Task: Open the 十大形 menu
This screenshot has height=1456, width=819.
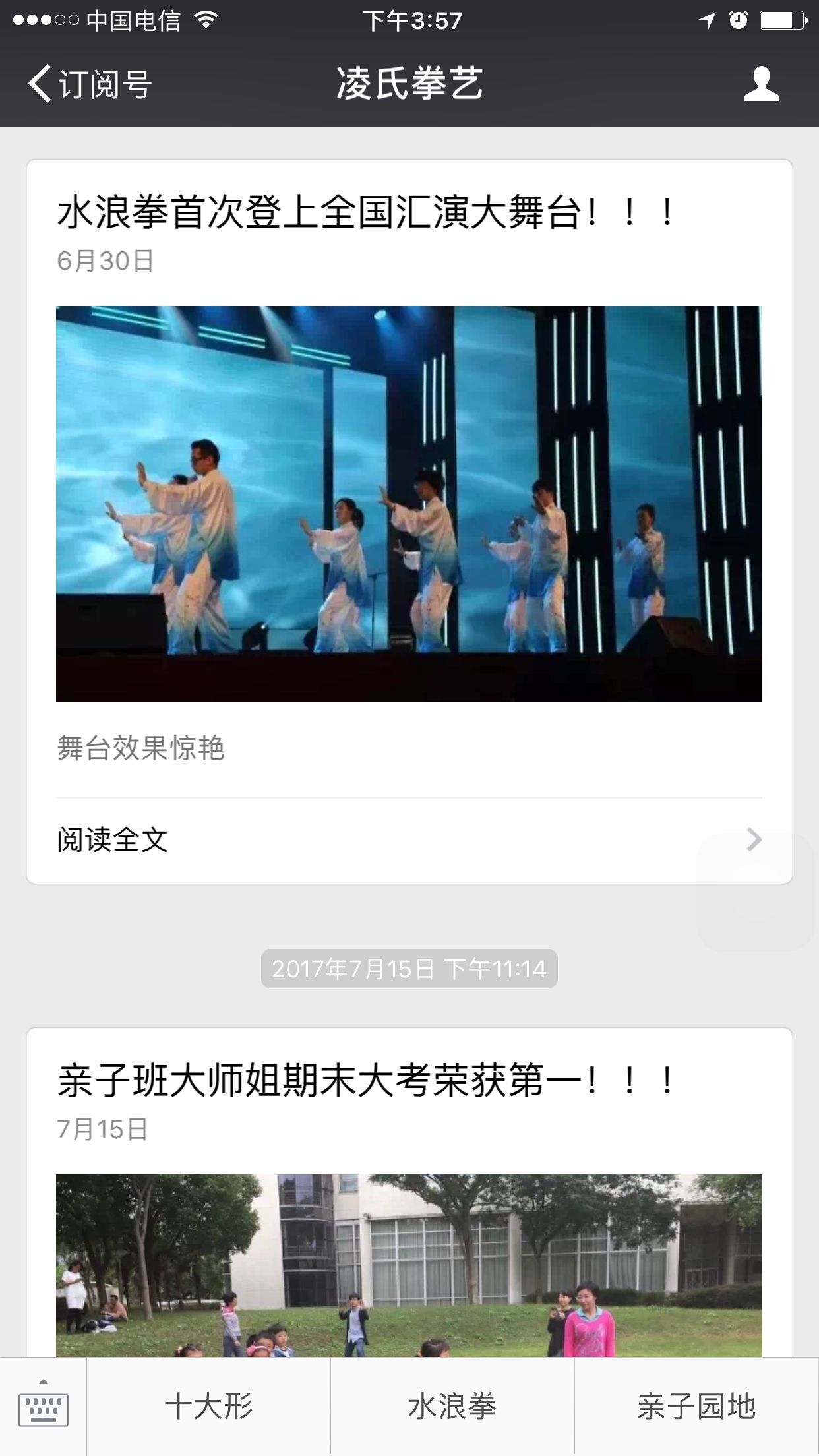Action: (208, 1407)
